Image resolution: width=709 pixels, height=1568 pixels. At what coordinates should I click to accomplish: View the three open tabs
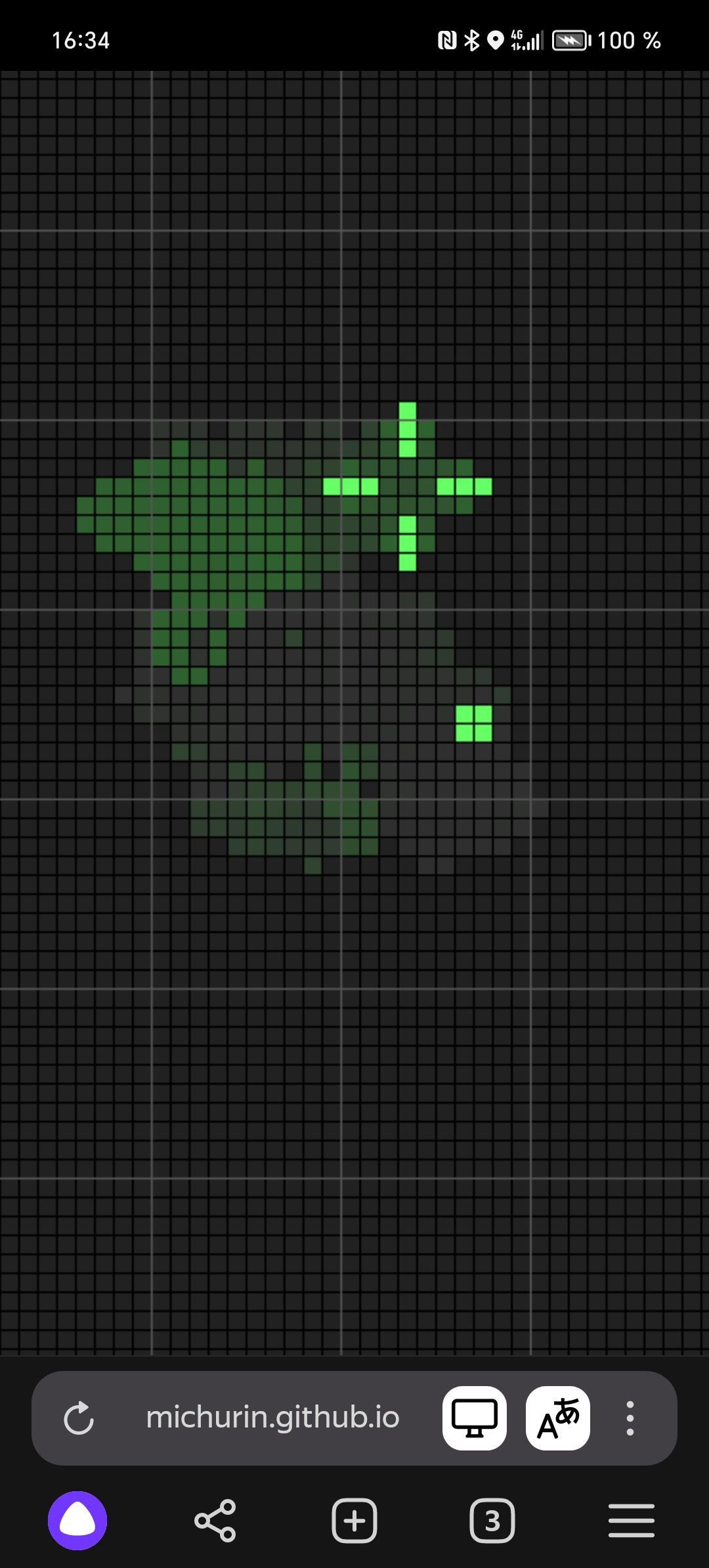click(492, 1520)
